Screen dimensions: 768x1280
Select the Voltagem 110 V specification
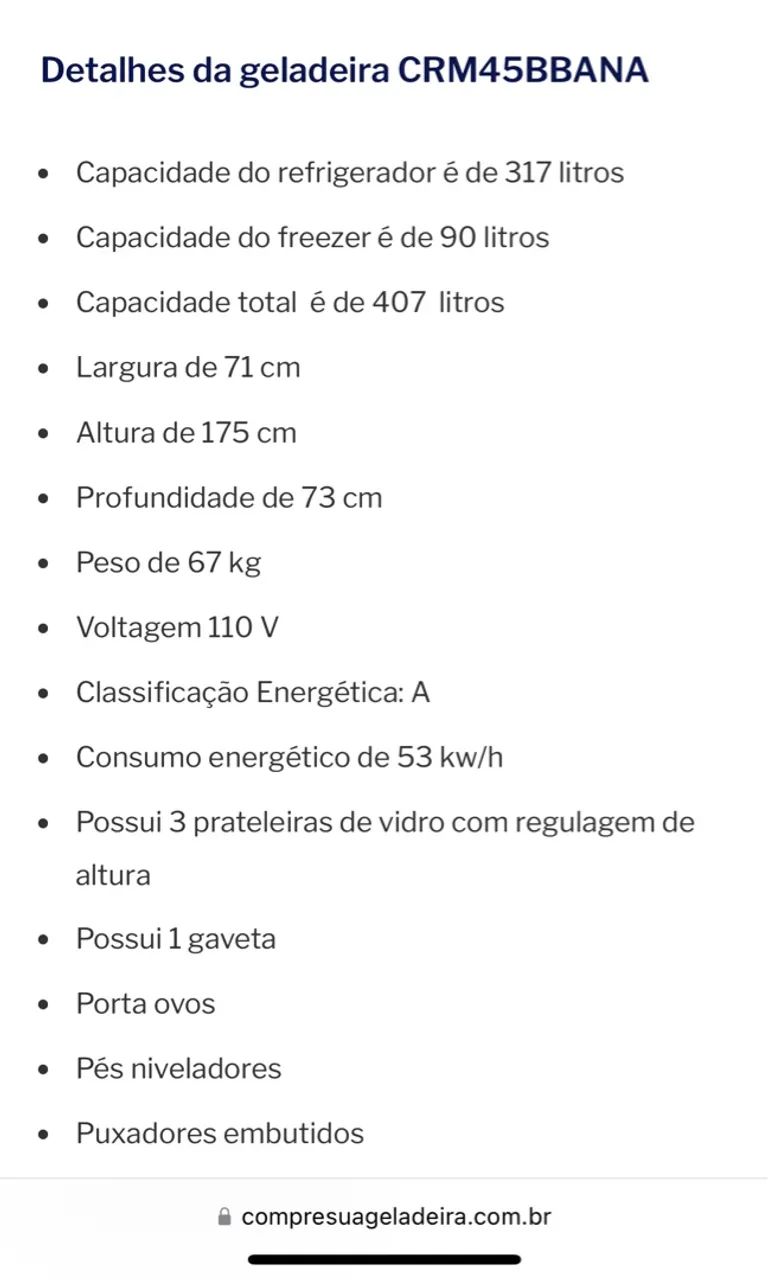[x=178, y=627]
